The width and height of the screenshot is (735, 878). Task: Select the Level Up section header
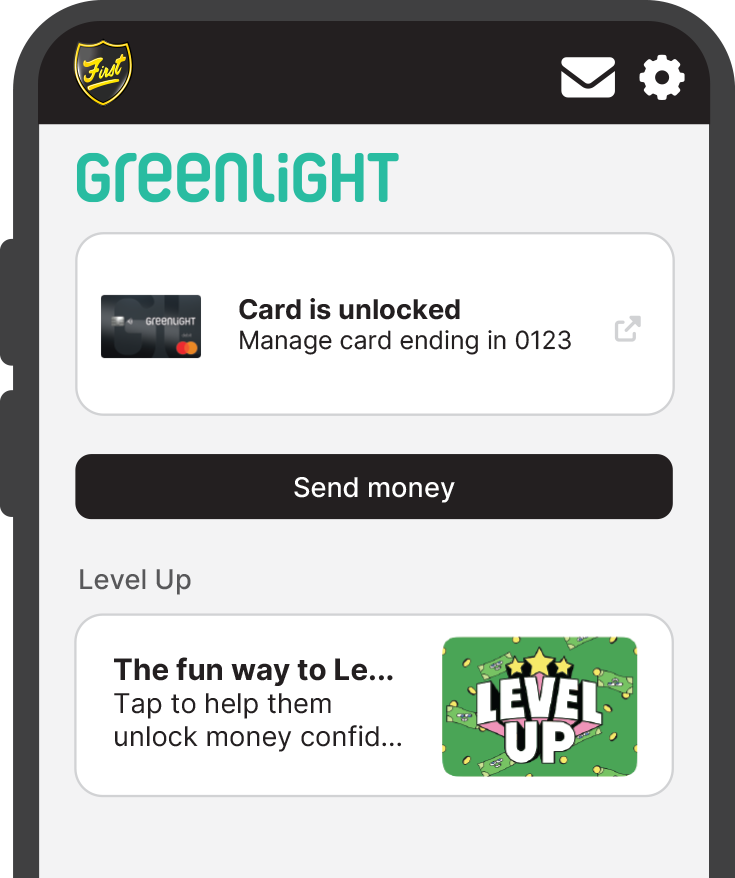(x=135, y=580)
